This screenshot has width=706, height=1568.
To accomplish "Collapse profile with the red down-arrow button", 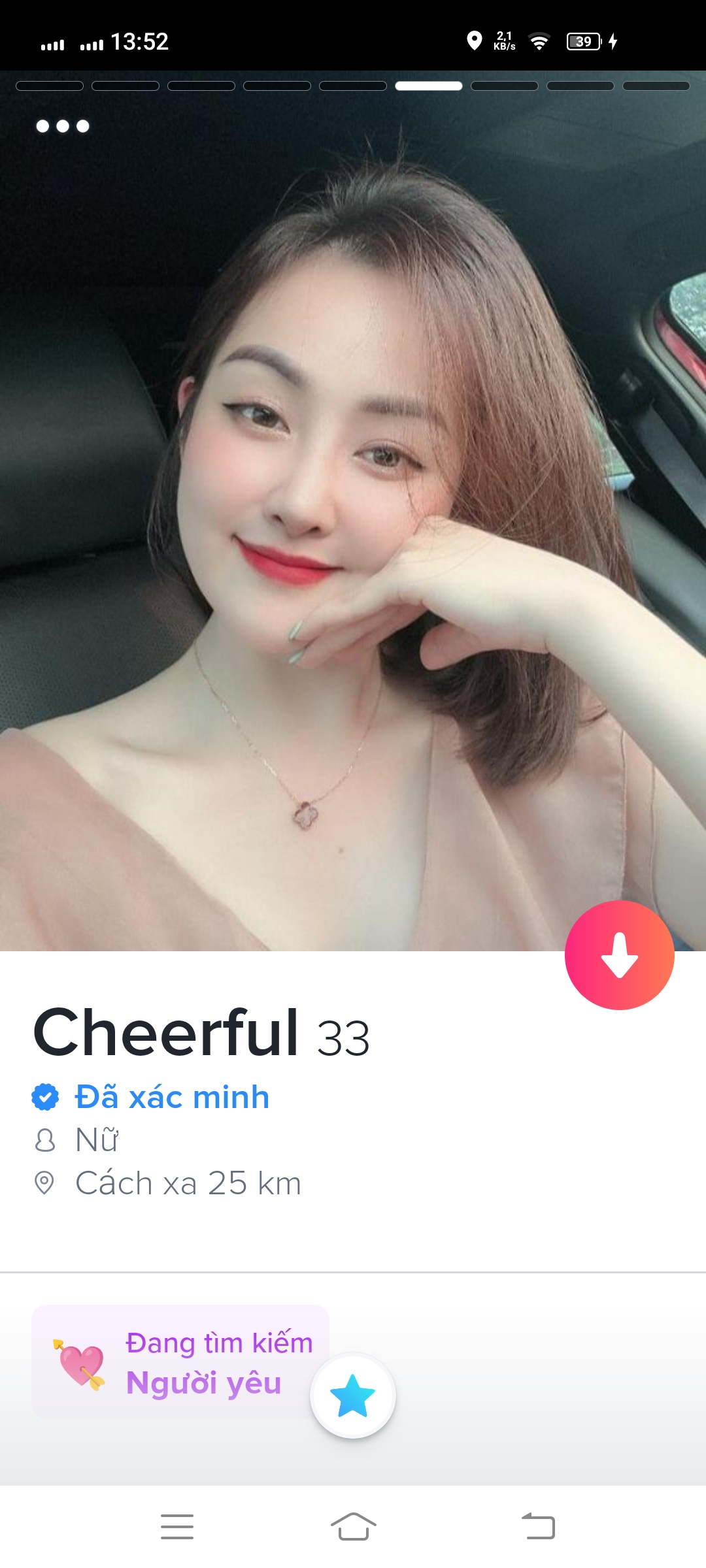I will [619, 955].
